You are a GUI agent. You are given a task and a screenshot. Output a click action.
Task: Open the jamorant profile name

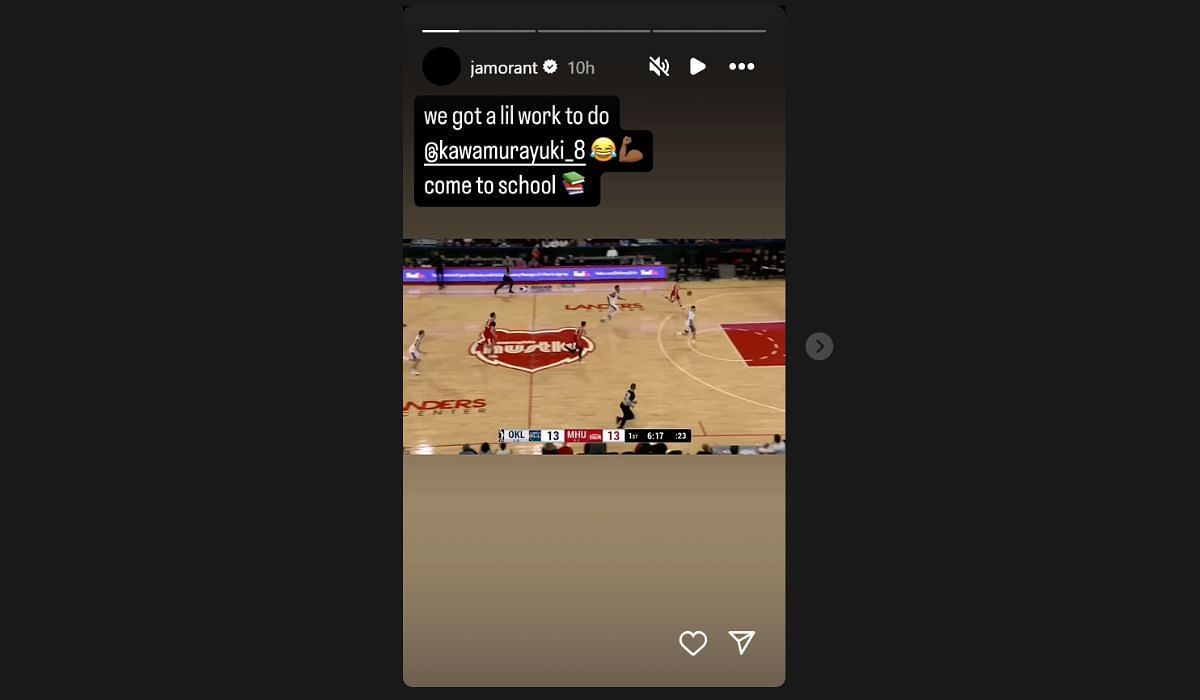click(503, 67)
